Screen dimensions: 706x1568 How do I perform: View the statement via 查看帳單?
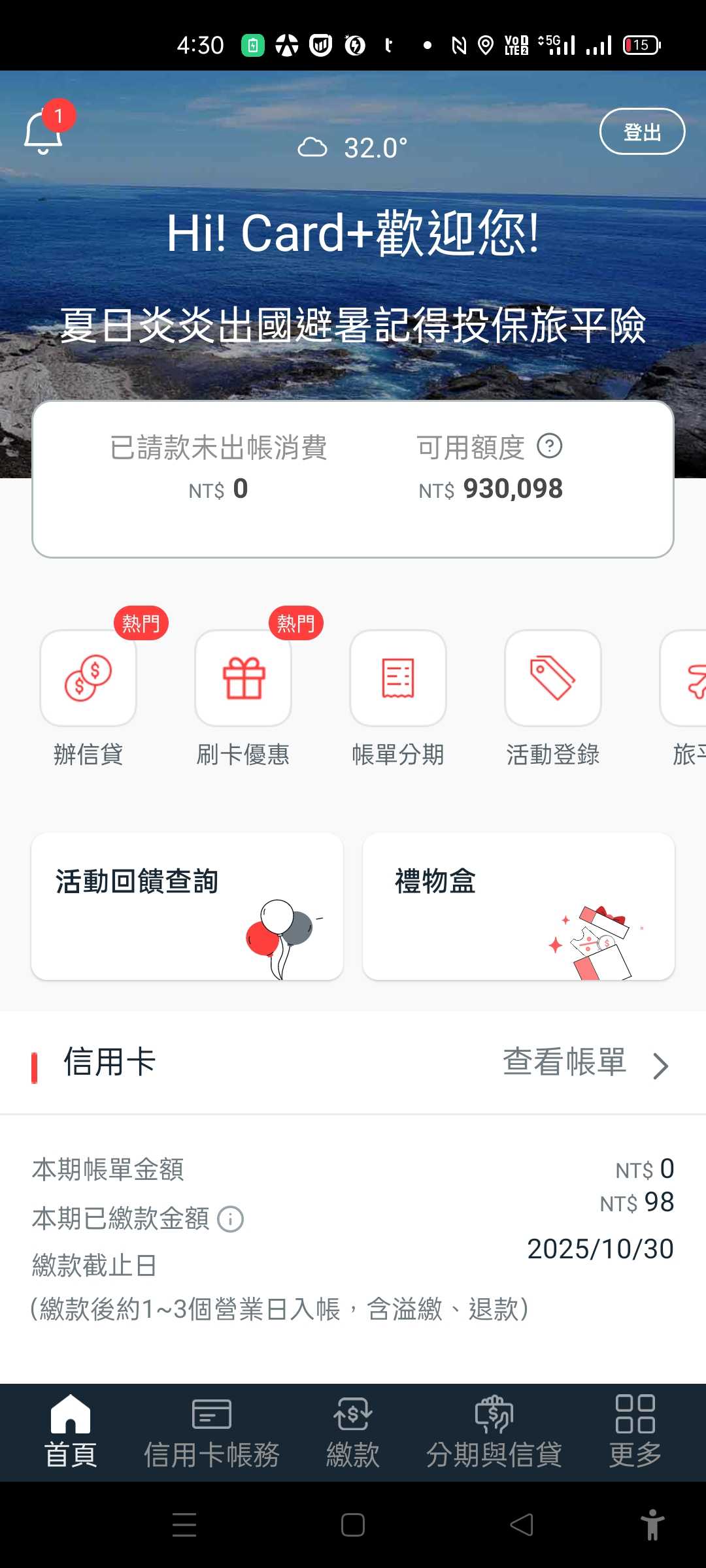click(x=584, y=1062)
